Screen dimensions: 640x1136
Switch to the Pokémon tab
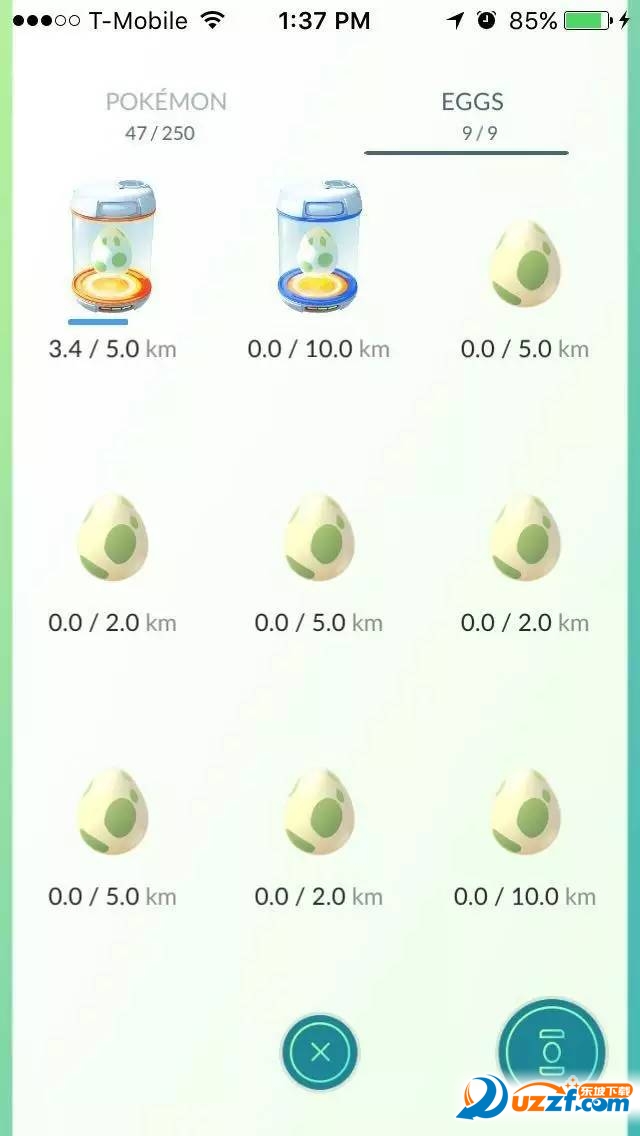click(x=166, y=114)
